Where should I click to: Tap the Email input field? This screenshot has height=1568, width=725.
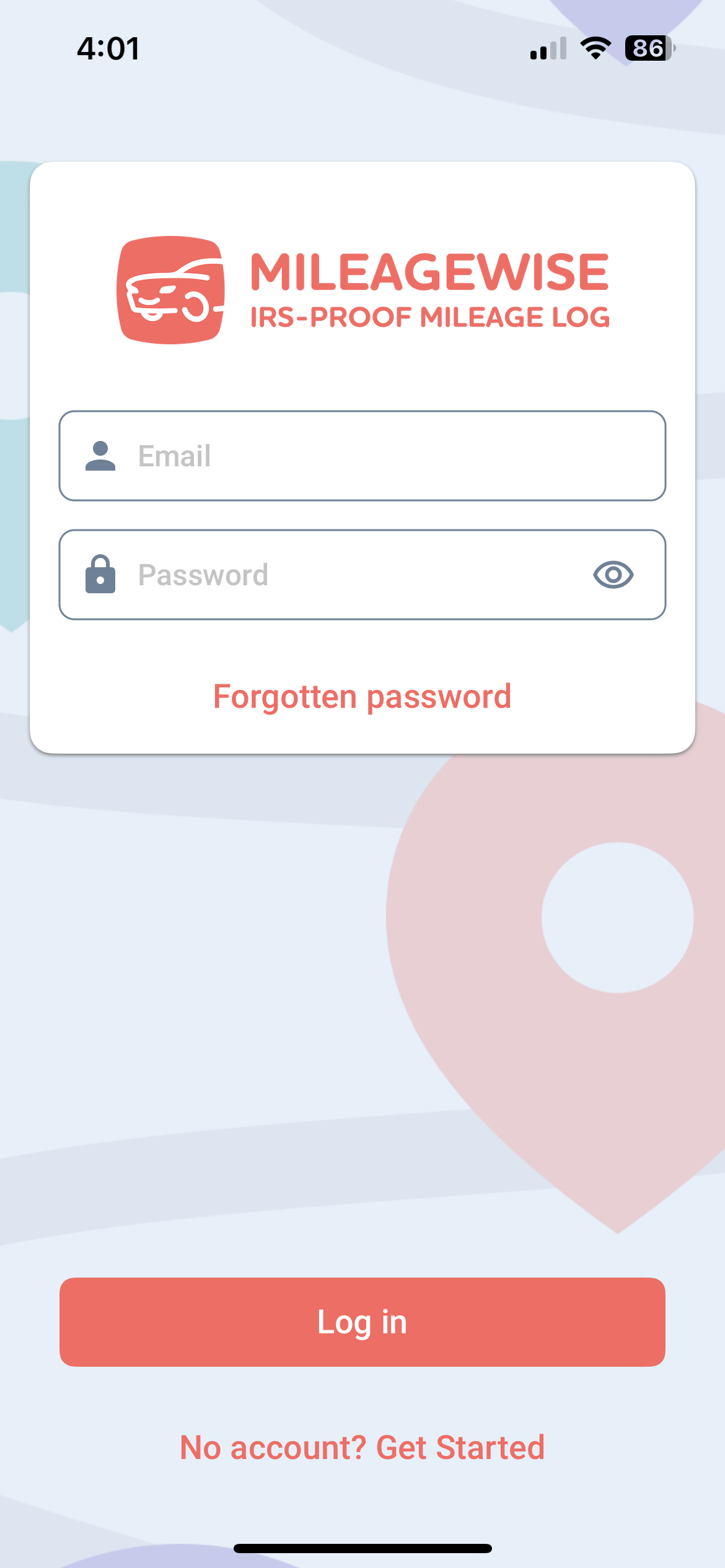coord(362,456)
